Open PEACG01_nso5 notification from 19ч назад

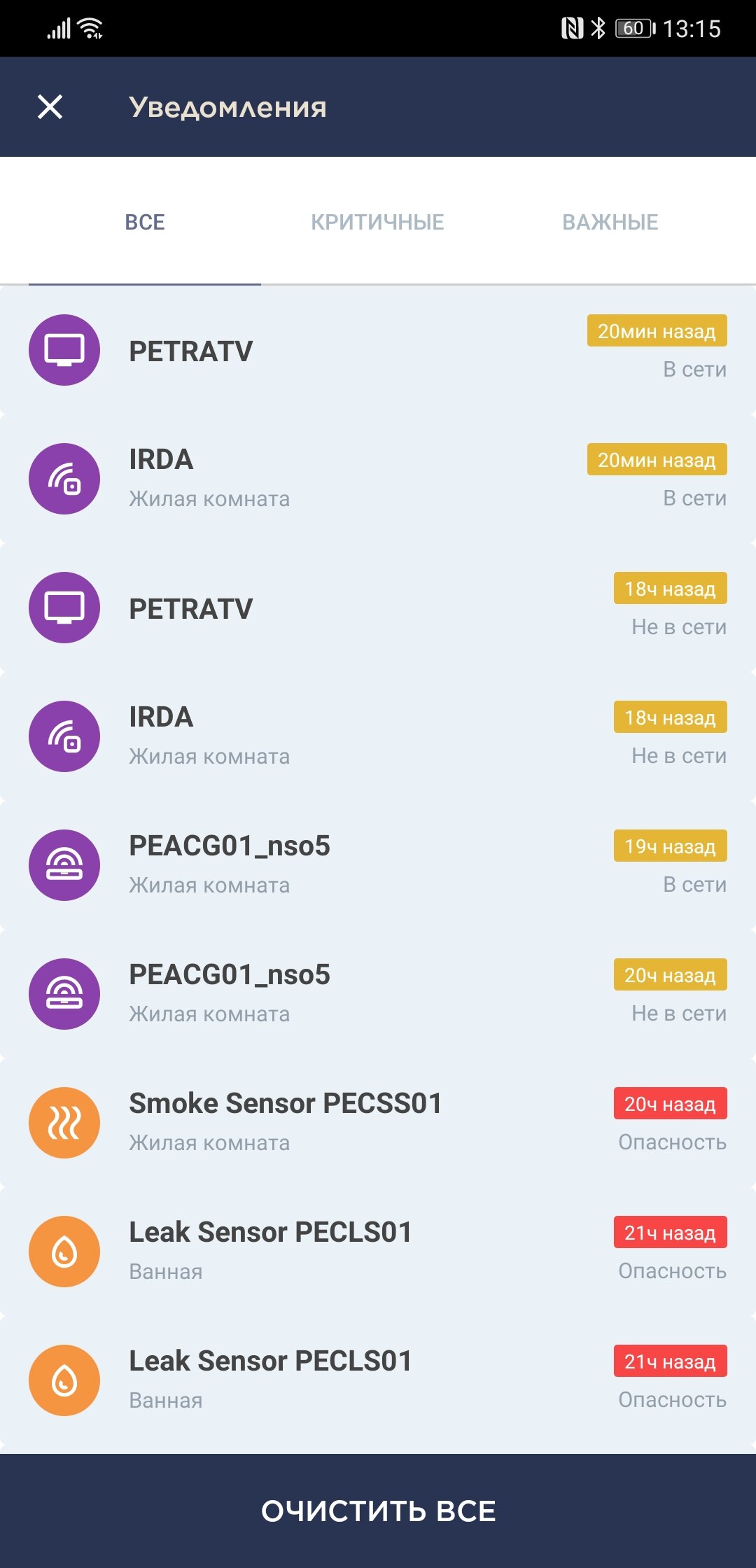pyautogui.click(x=378, y=865)
